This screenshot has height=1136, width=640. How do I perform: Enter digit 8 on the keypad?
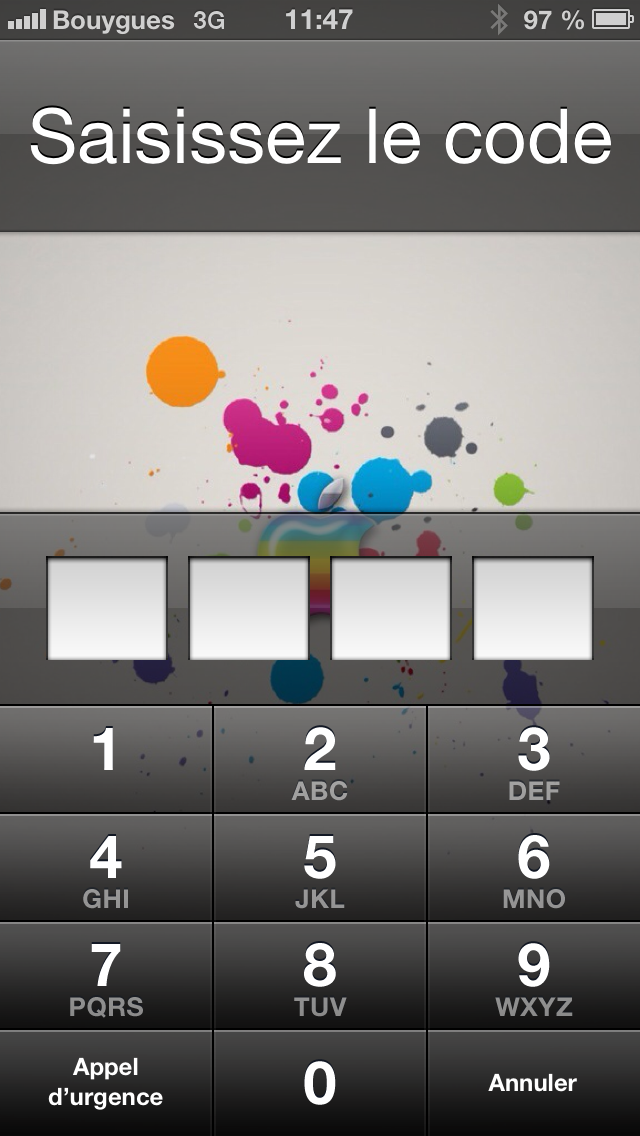[x=320, y=975]
